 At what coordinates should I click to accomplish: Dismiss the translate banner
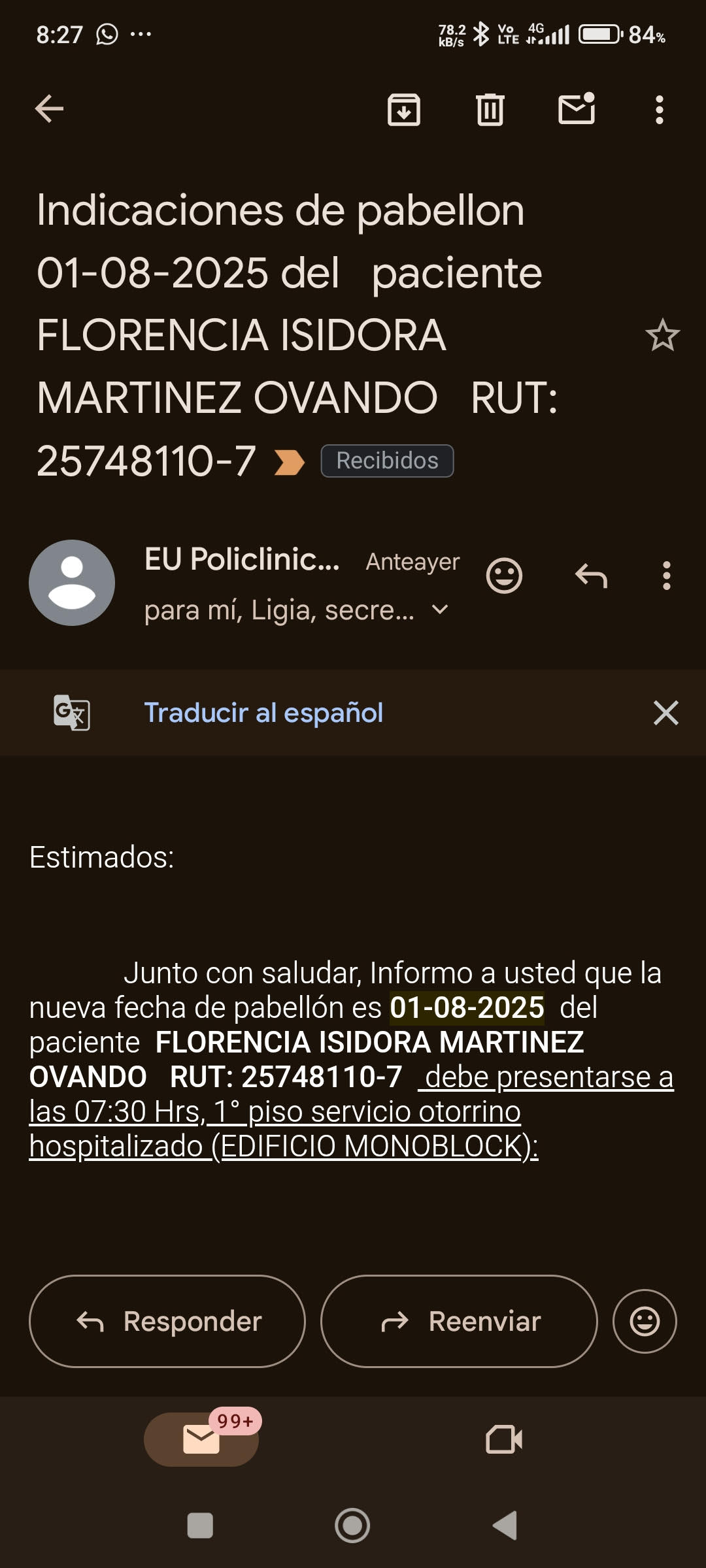pyautogui.click(x=665, y=713)
